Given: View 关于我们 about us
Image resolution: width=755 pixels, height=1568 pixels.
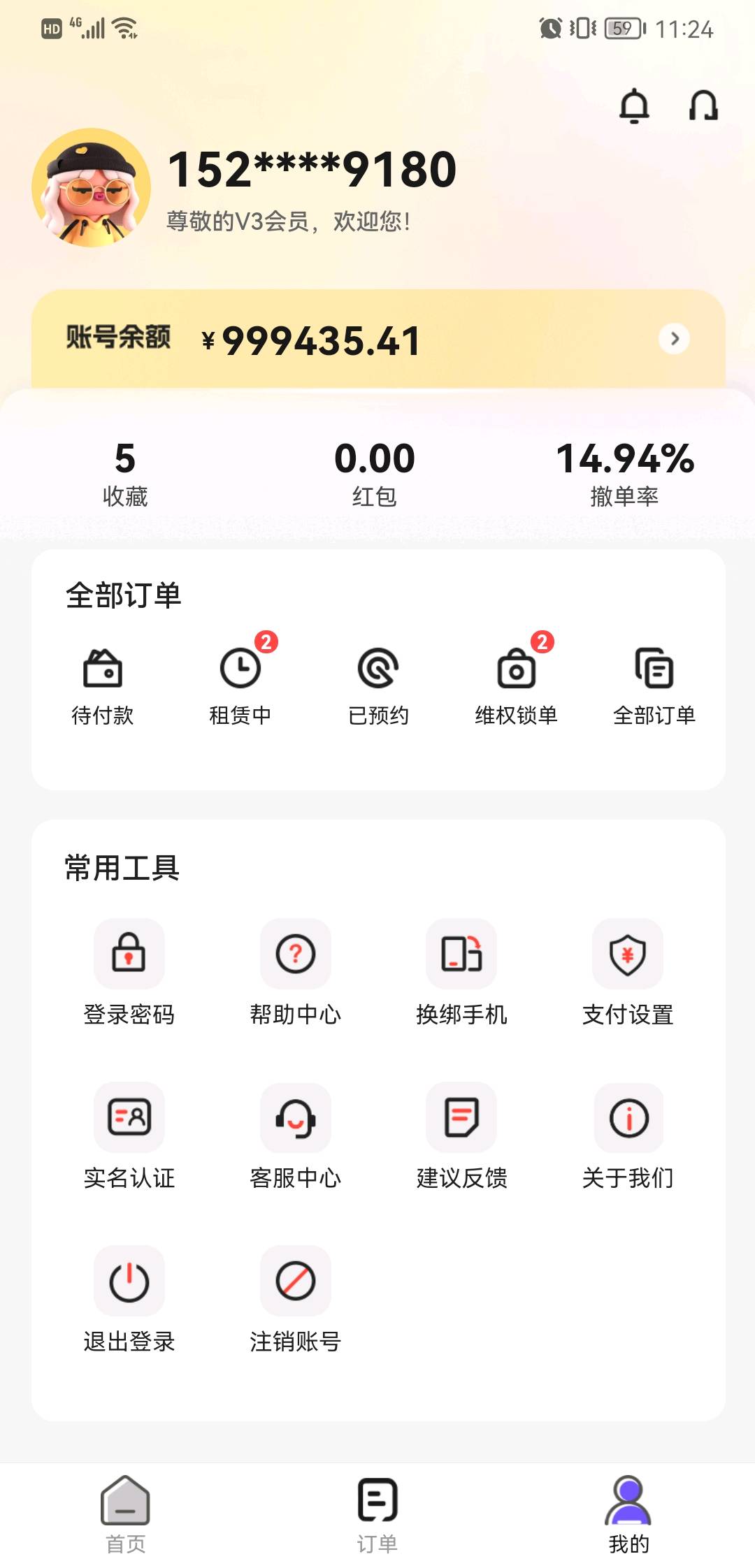Looking at the screenshot, I should click(x=628, y=1135).
